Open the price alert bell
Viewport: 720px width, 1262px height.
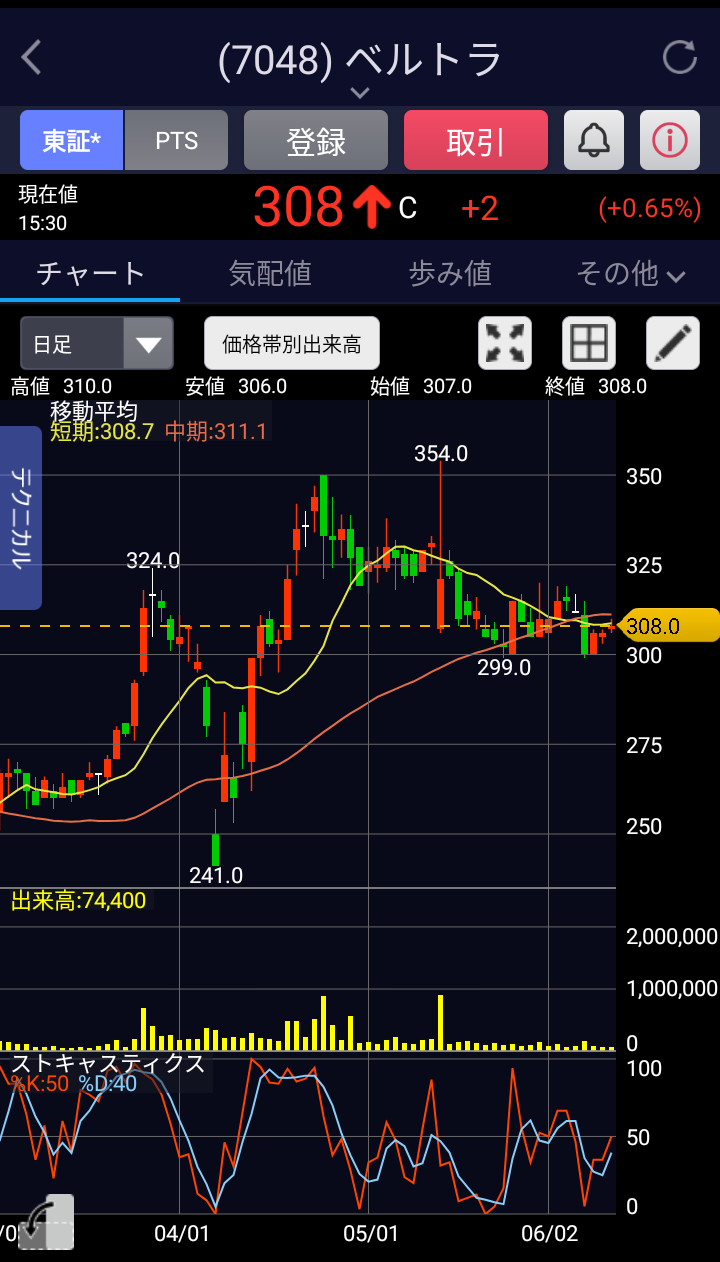594,140
